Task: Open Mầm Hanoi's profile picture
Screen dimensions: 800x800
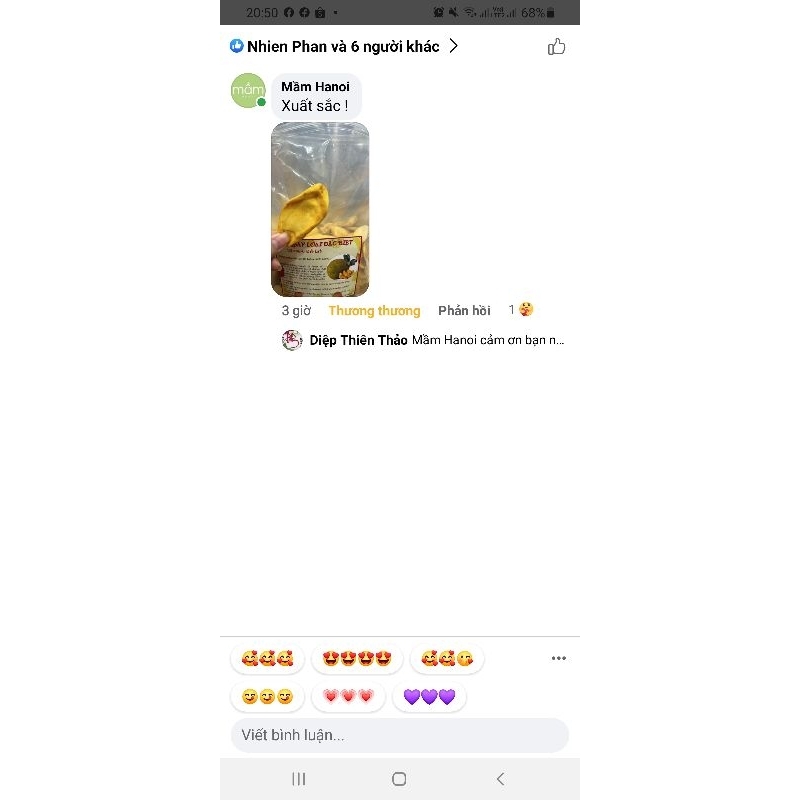Action: pos(248,90)
